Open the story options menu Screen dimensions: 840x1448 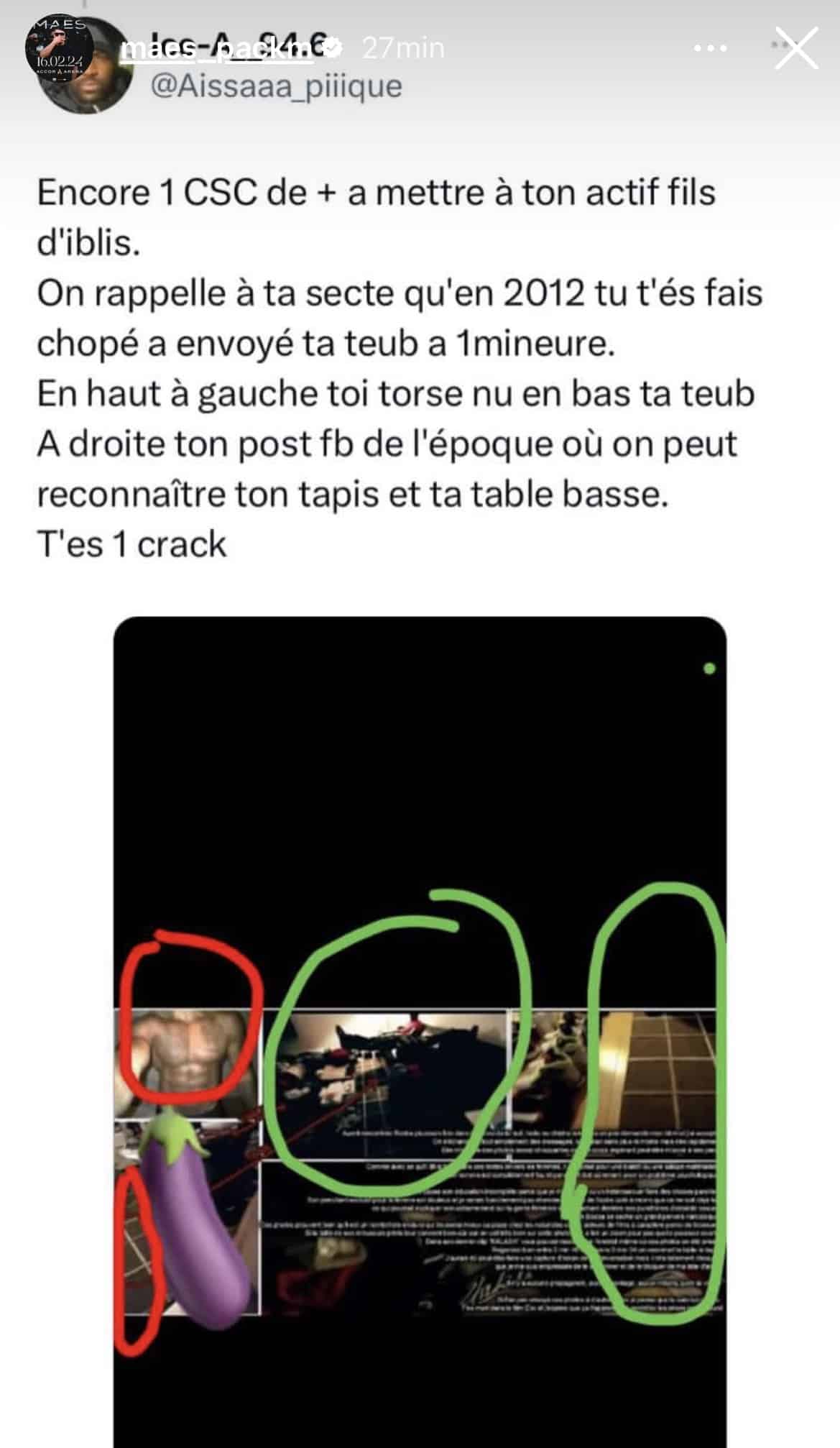tap(711, 48)
